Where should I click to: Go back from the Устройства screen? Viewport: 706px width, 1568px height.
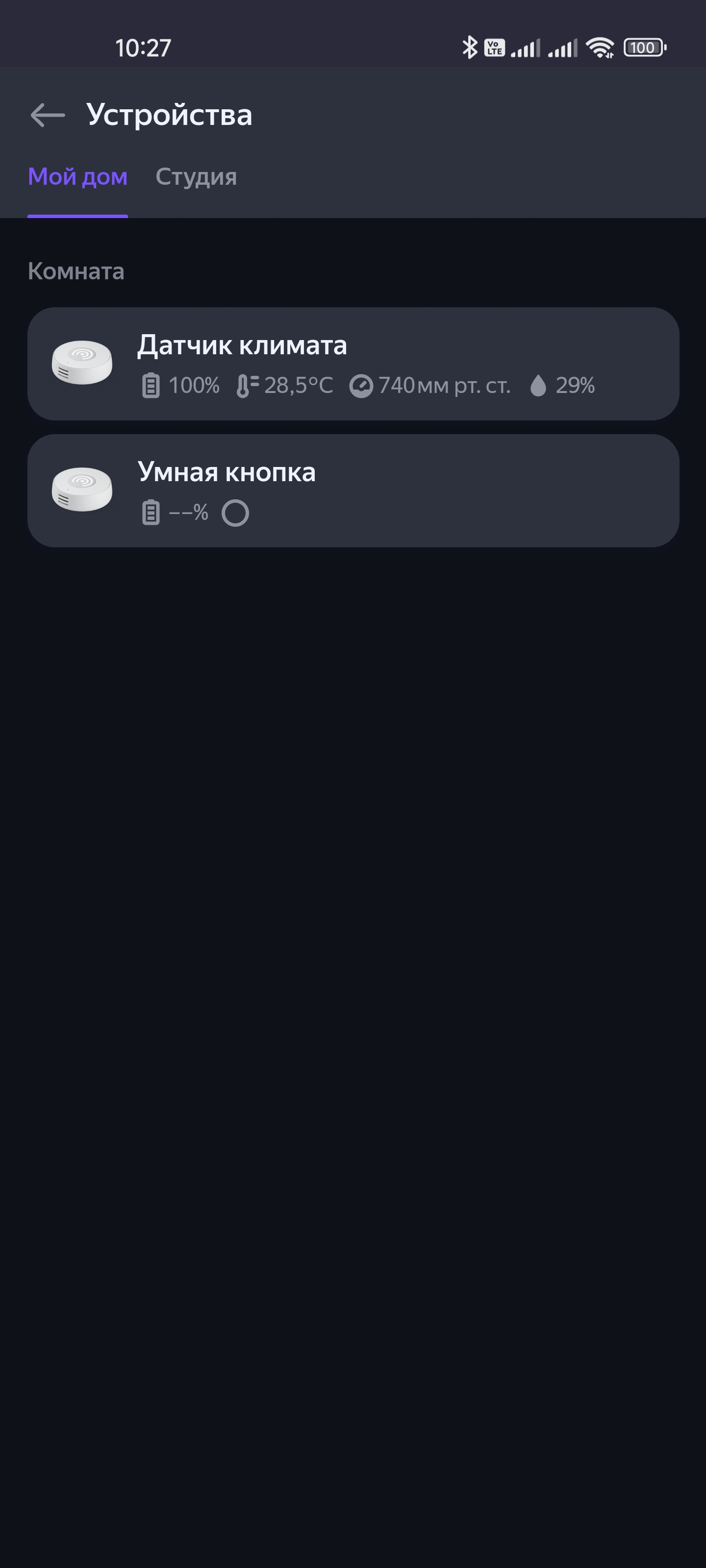(x=48, y=115)
